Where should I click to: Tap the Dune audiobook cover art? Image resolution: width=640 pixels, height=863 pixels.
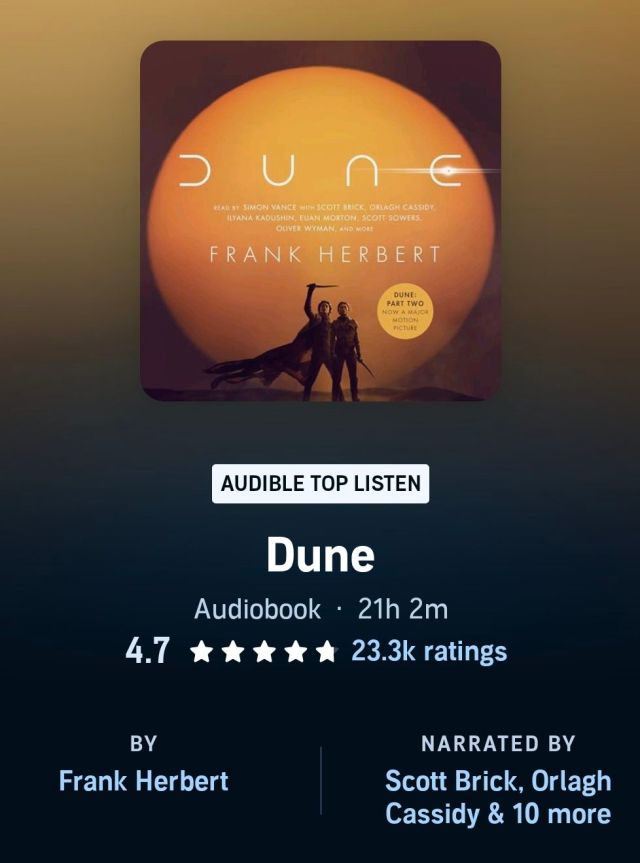click(x=320, y=220)
